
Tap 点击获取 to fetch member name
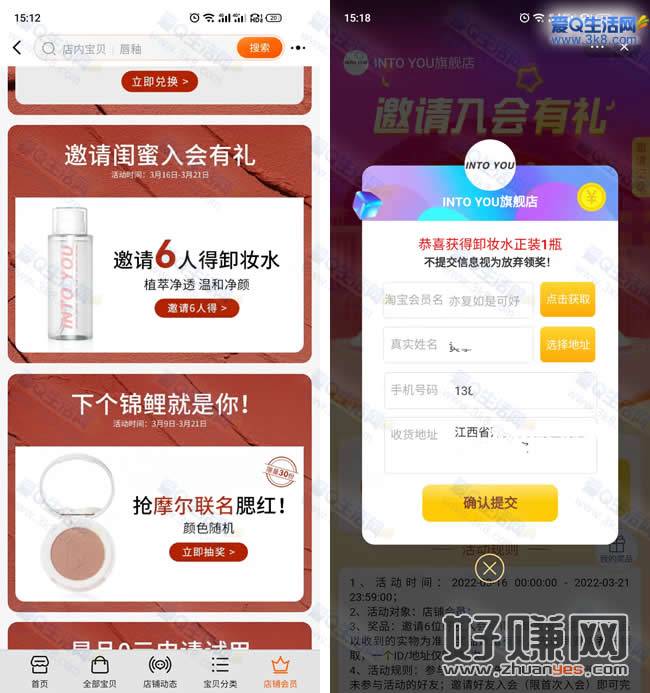567,299
